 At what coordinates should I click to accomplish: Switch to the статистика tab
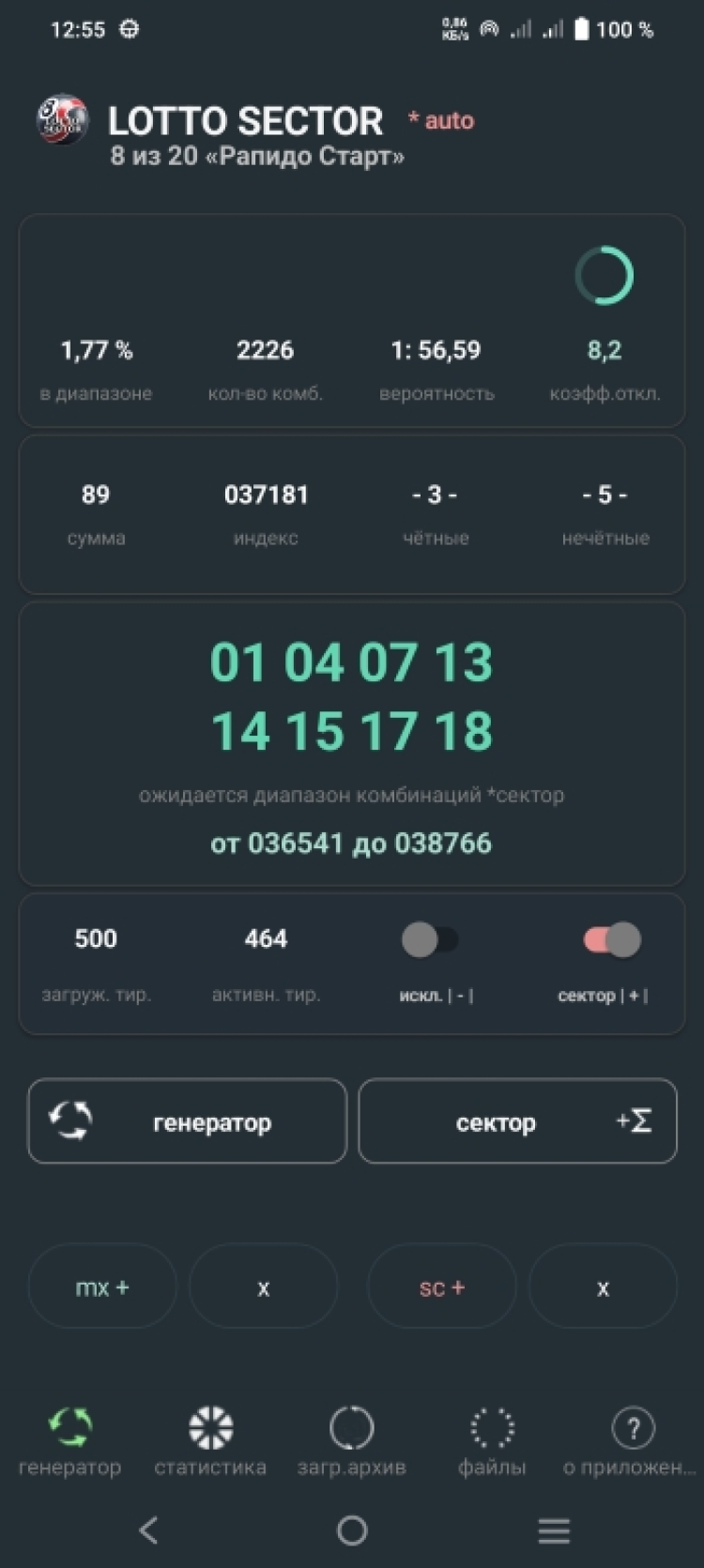(210, 1441)
